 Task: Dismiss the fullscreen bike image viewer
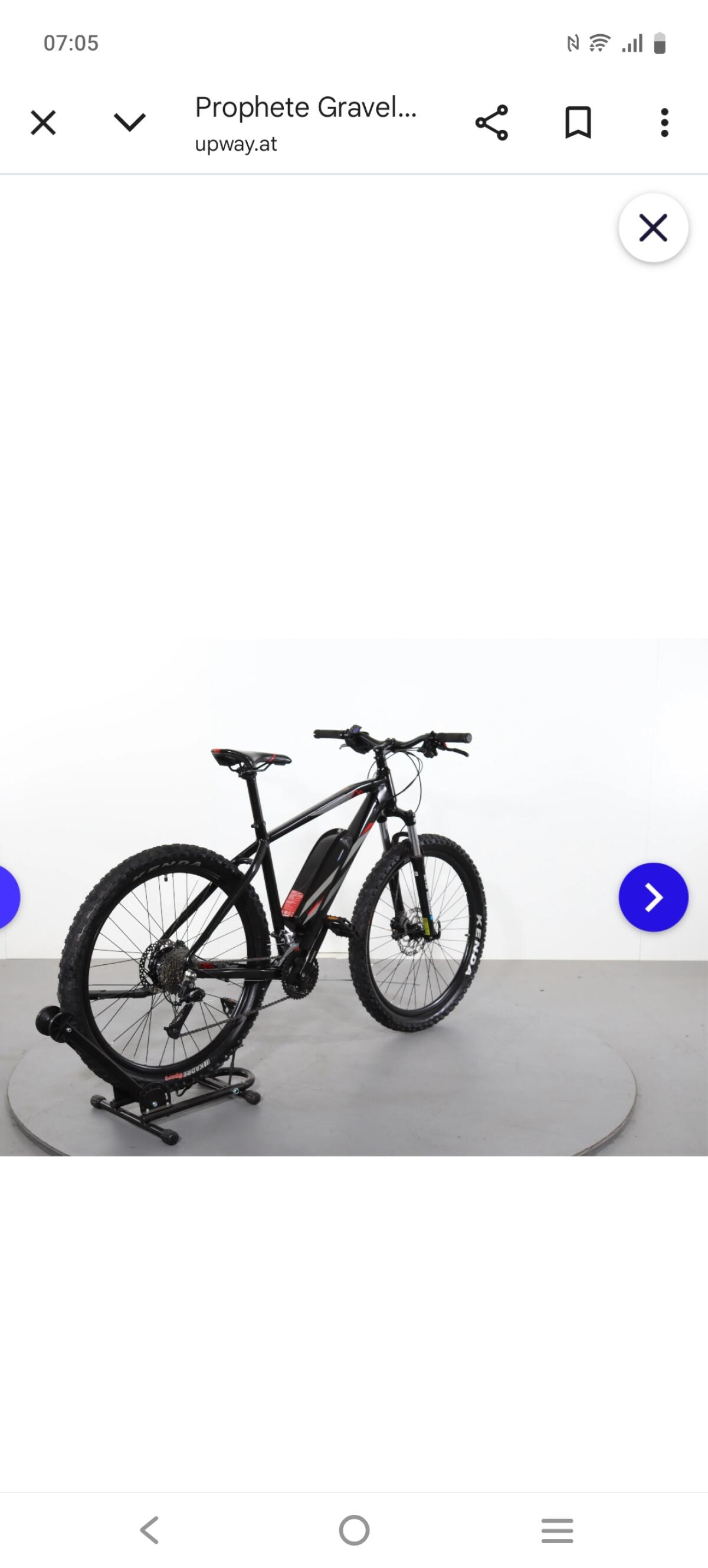click(x=653, y=228)
